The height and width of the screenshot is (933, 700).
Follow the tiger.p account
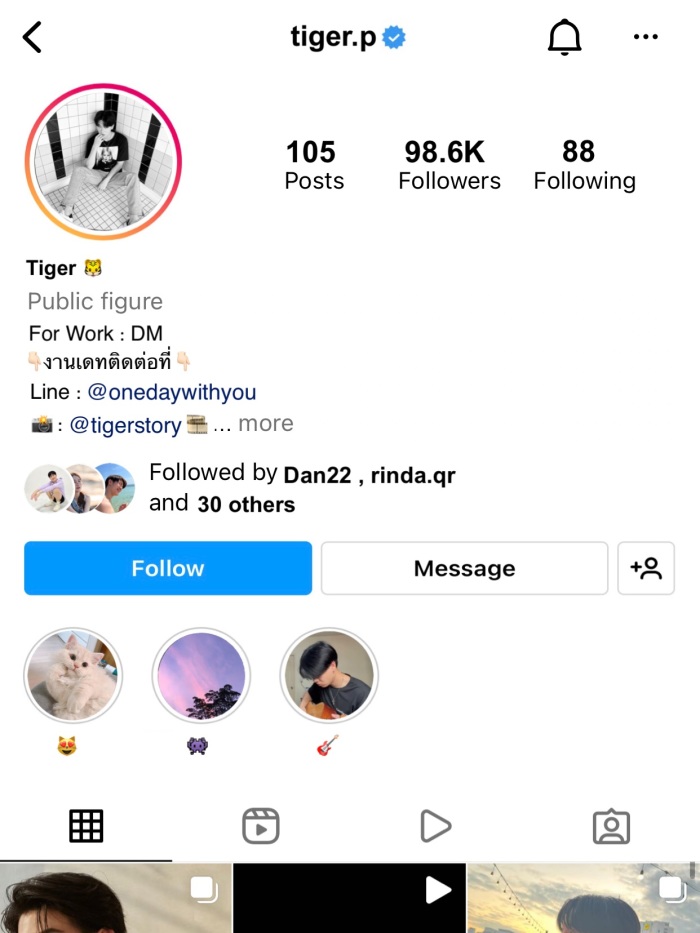(x=168, y=568)
